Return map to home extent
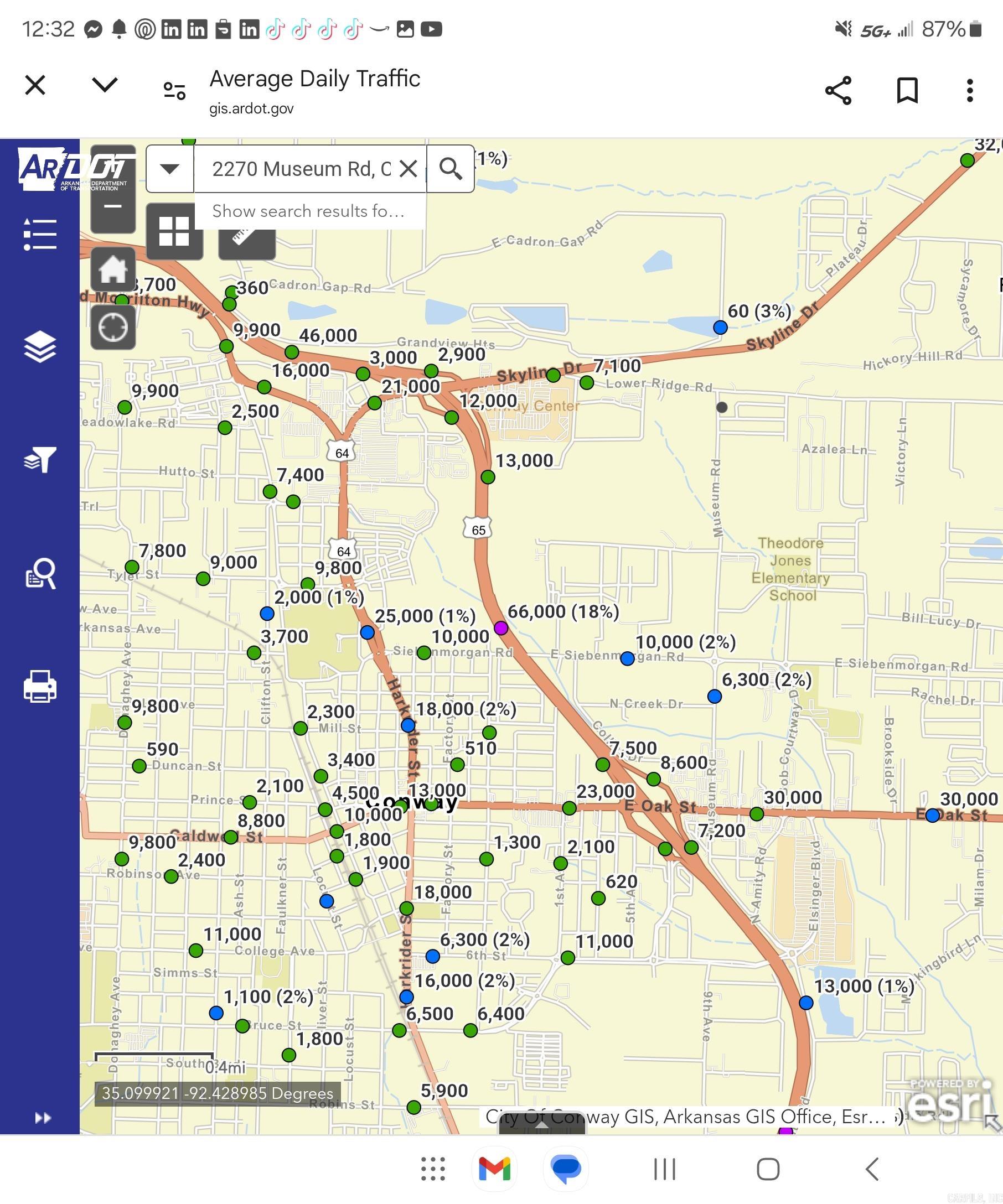 (113, 269)
